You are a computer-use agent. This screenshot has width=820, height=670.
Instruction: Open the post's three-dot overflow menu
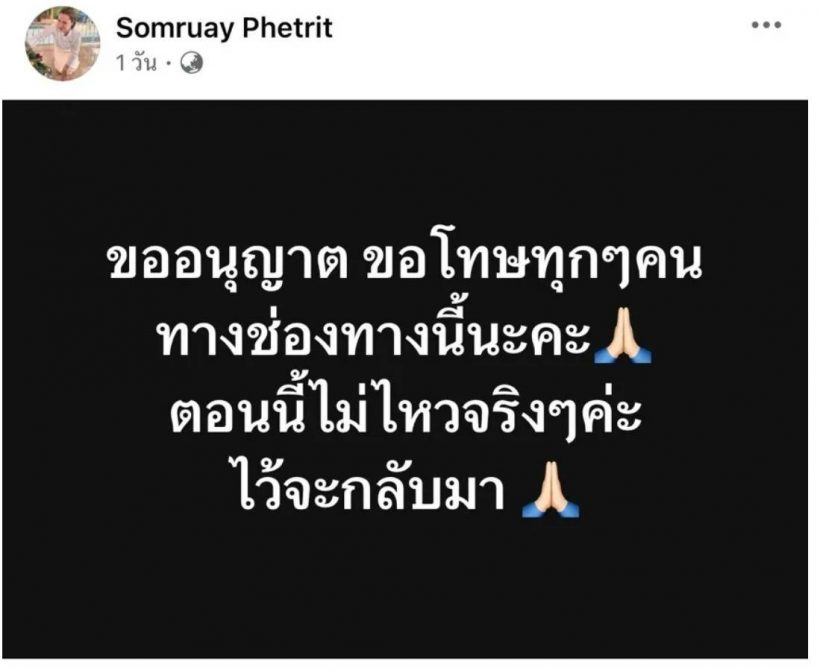765,25
